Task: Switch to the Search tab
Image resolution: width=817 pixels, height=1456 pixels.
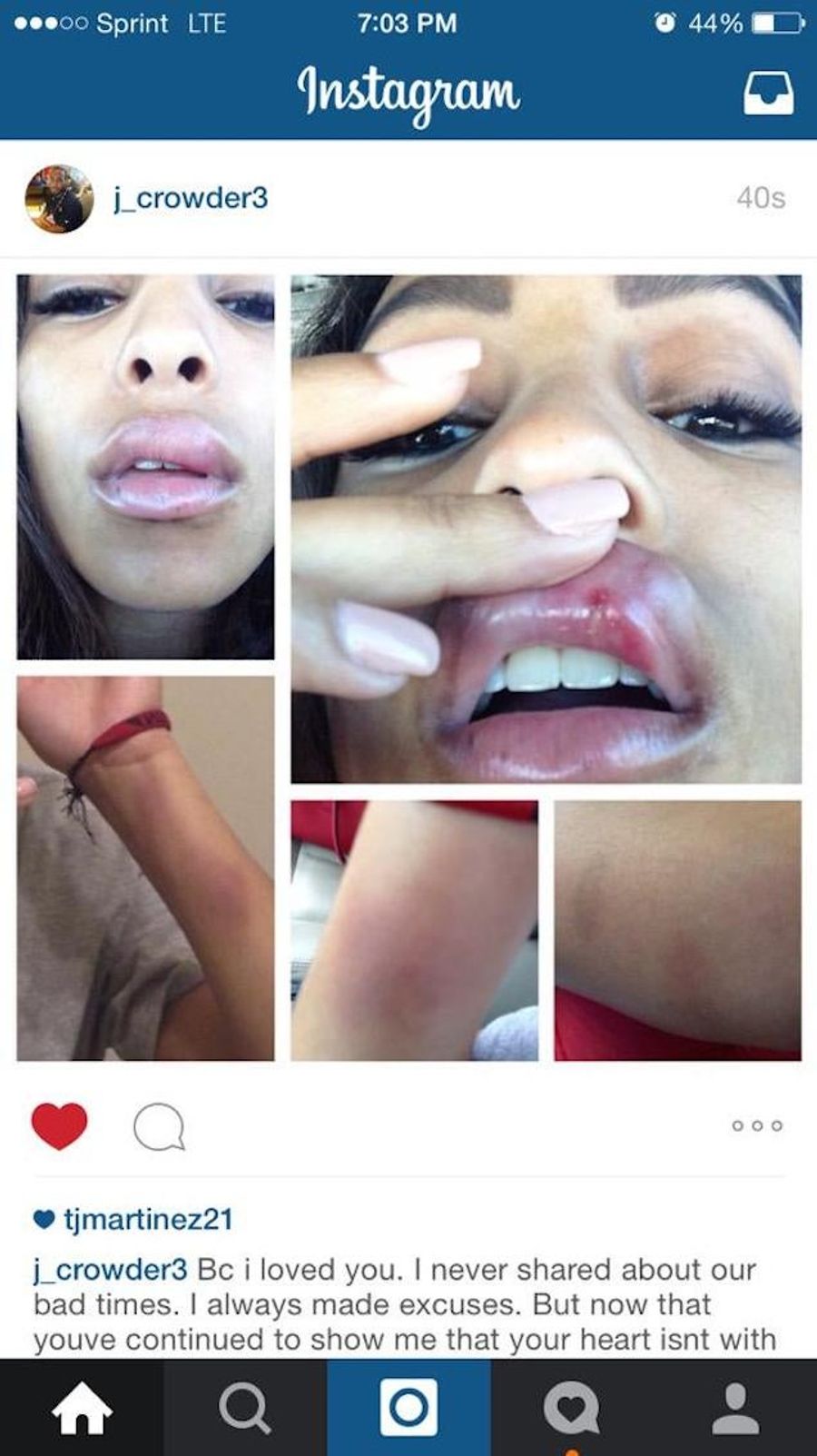Action: 245,1408
